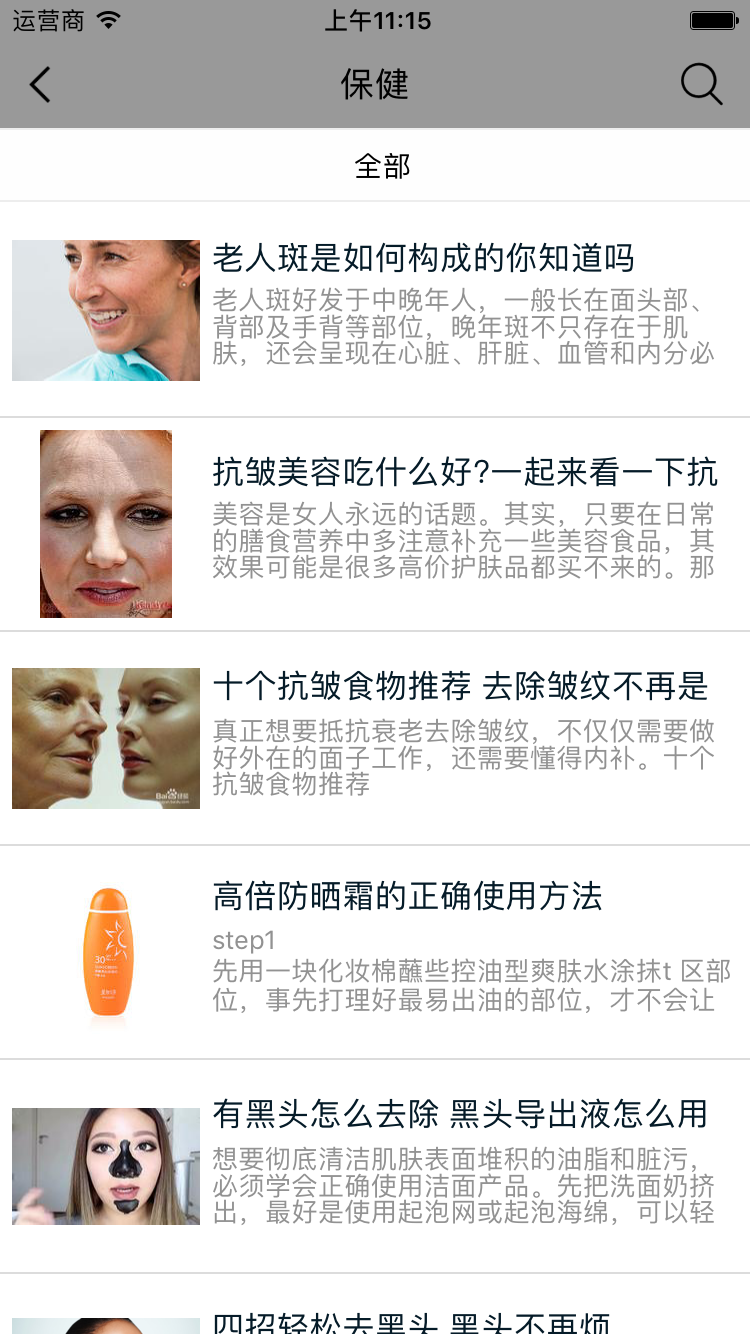The height and width of the screenshot is (1334, 750).
Task: Select the 全部 category tab
Action: point(382,166)
